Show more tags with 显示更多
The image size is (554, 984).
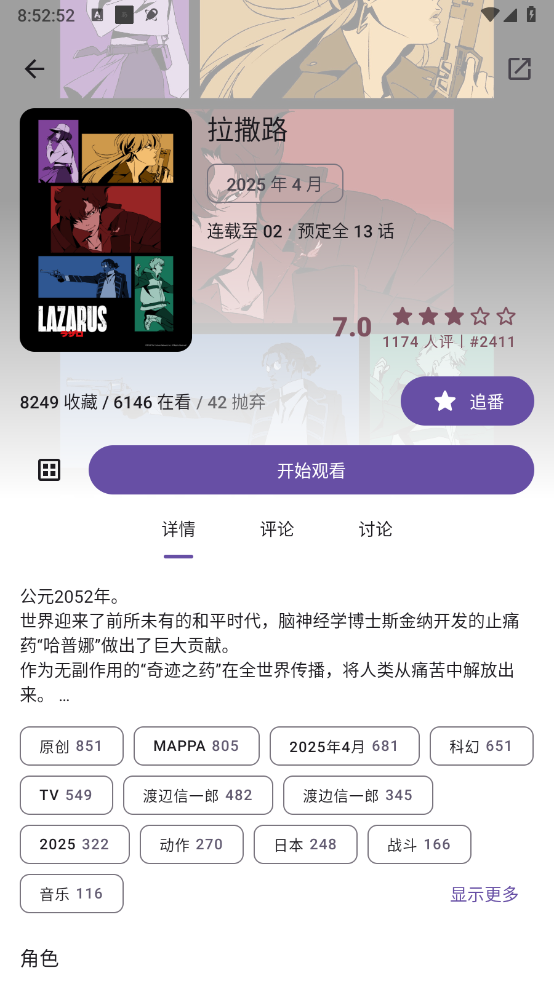click(484, 894)
